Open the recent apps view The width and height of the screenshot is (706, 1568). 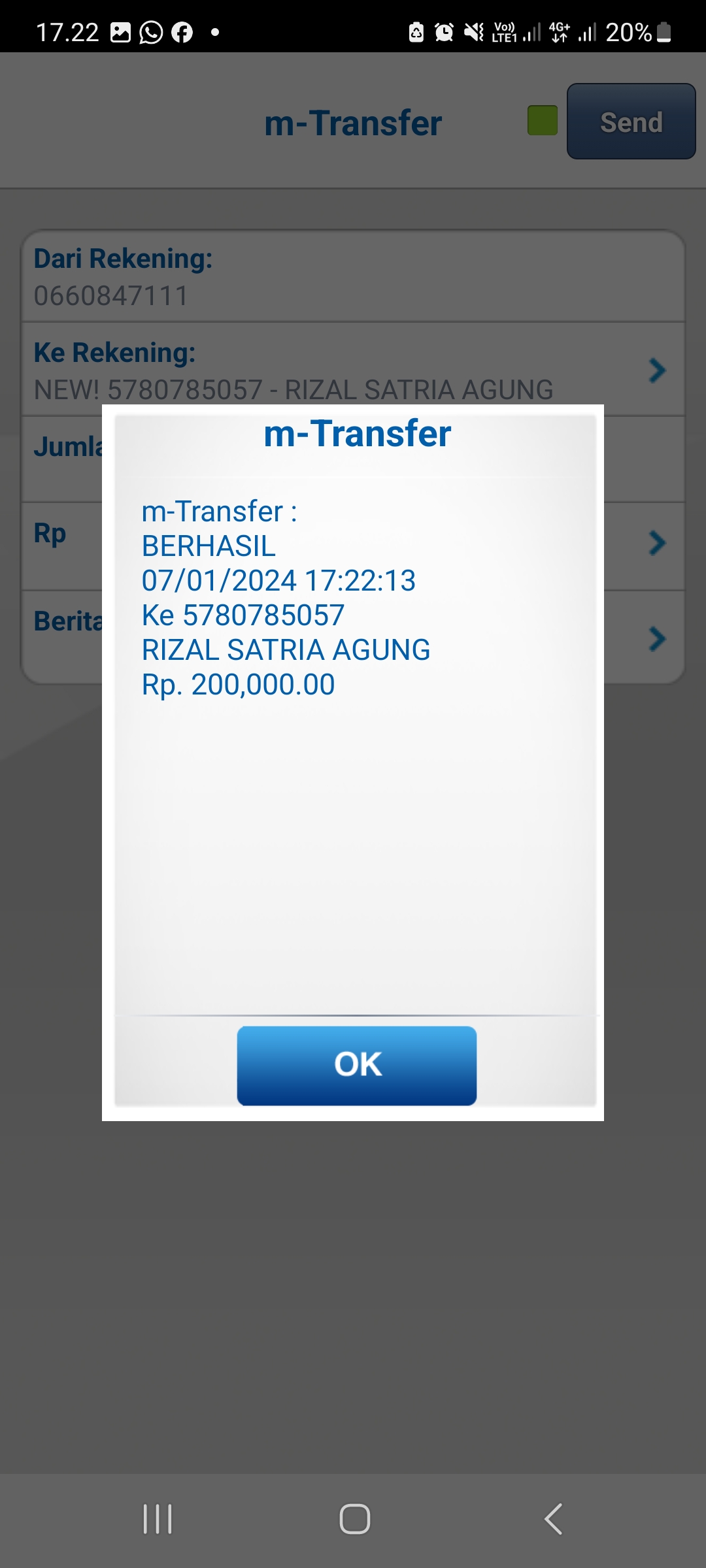158,1518
